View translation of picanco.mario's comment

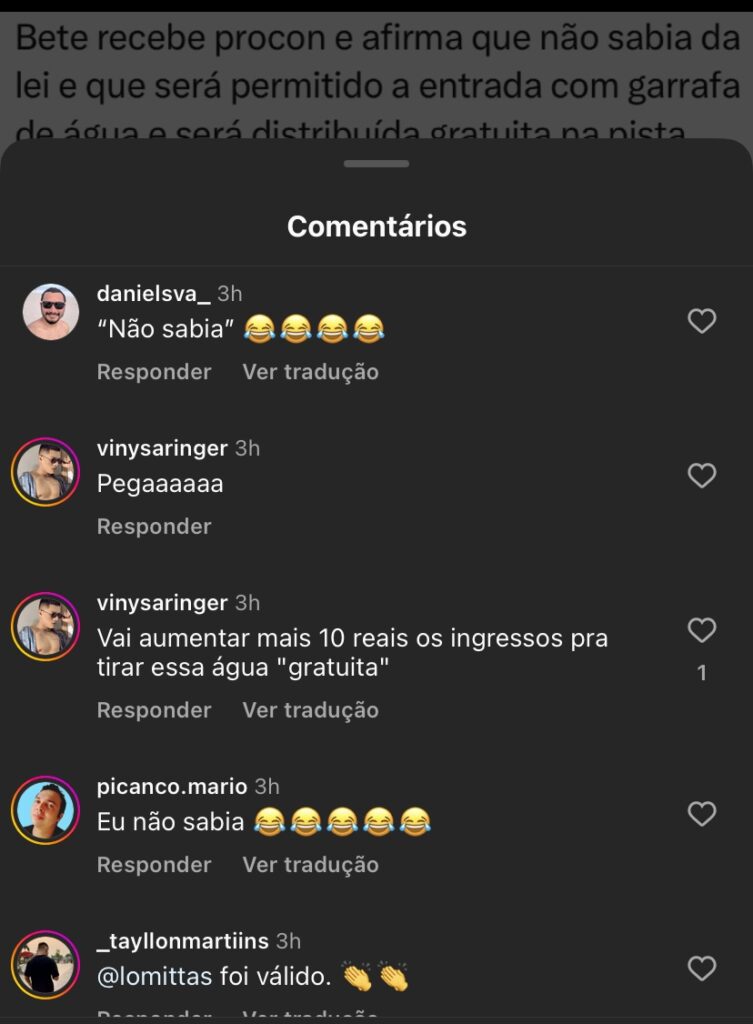[310, 865]
